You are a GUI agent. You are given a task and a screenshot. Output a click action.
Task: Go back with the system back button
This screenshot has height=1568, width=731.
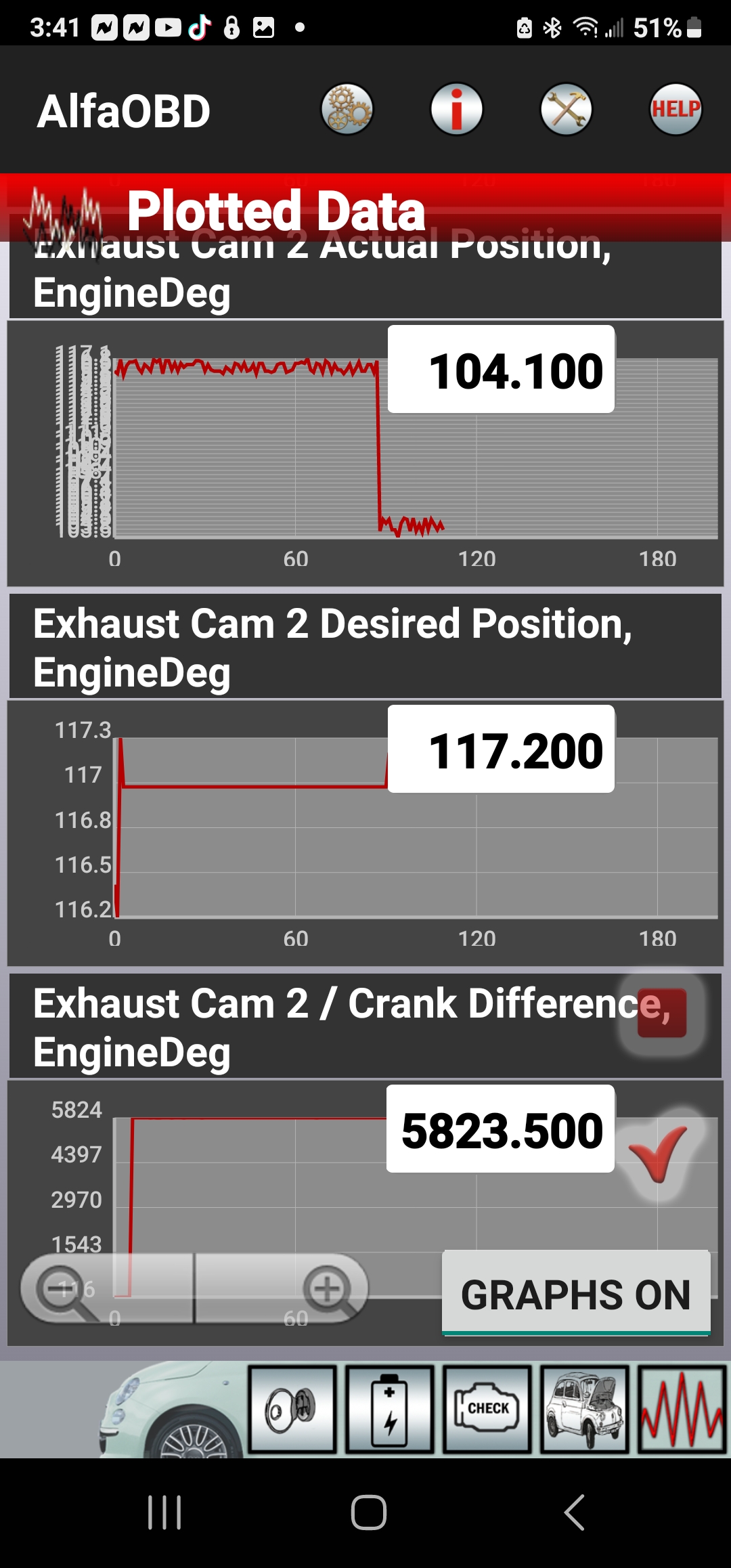click(574, 1512)
